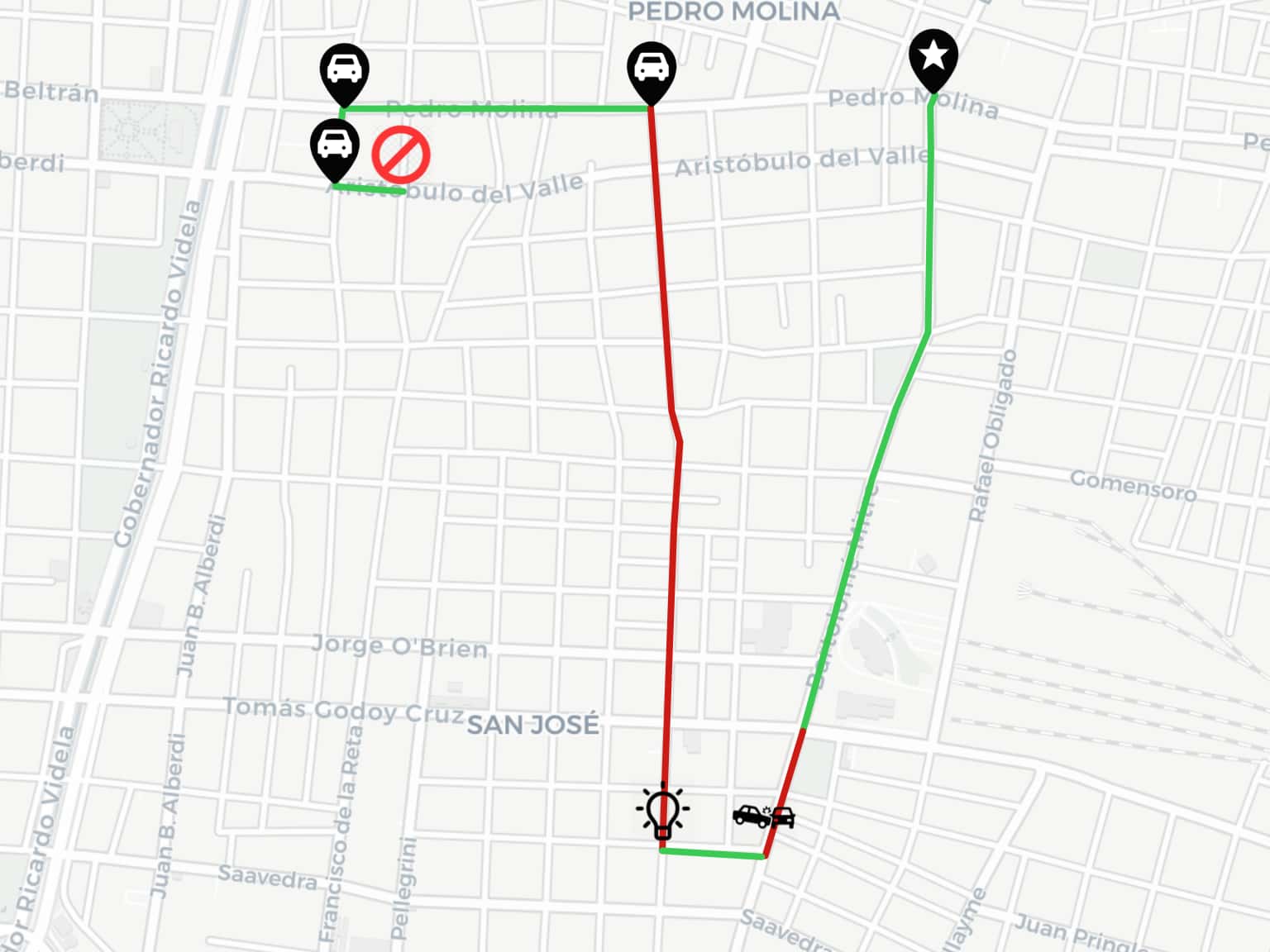The image size is (1270, 952).
Task: Open the car crash marker
Action: (x=764, y=816)
